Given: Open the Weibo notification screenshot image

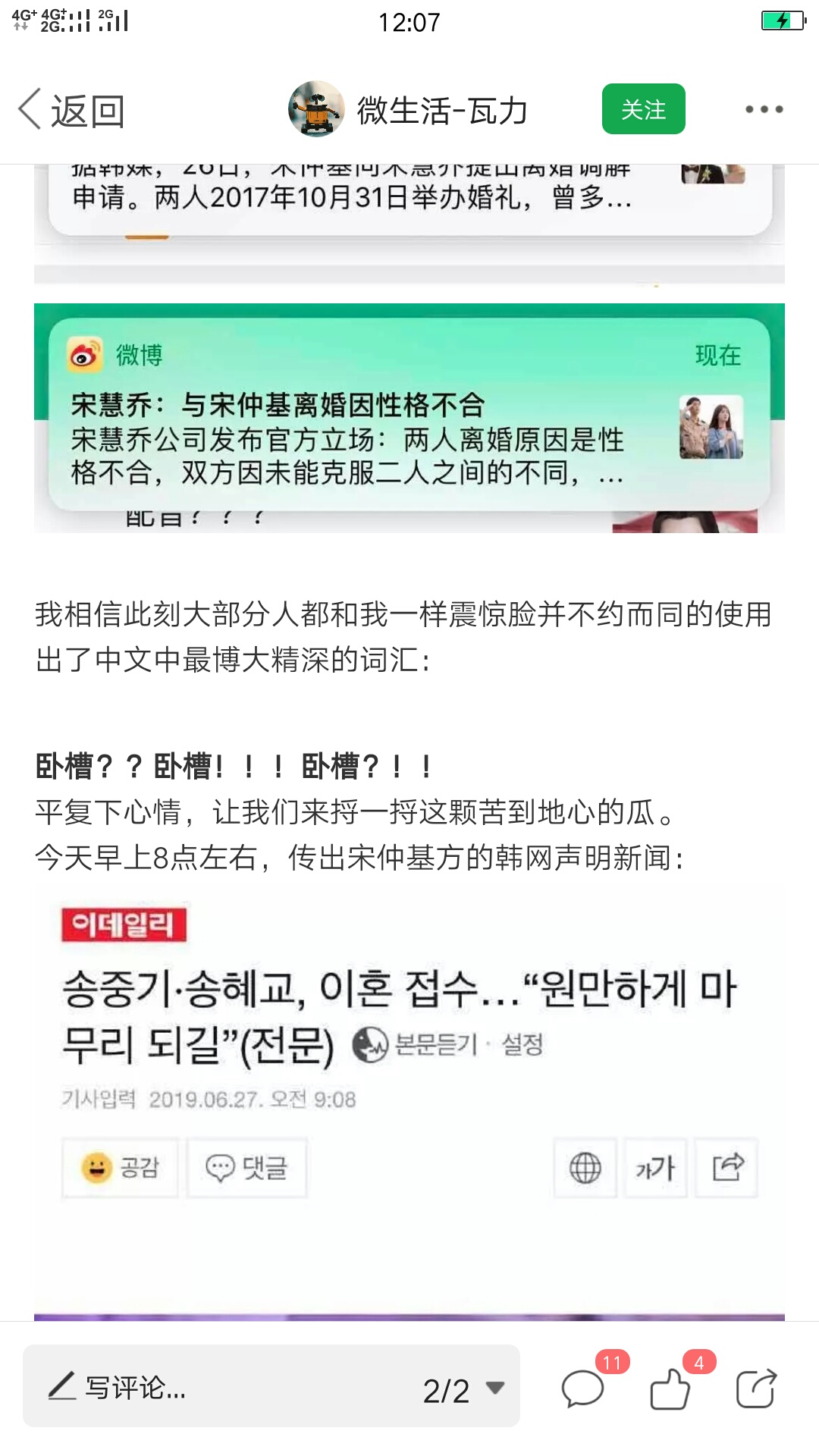Looking at the screenshot, I should pos(409,417).
